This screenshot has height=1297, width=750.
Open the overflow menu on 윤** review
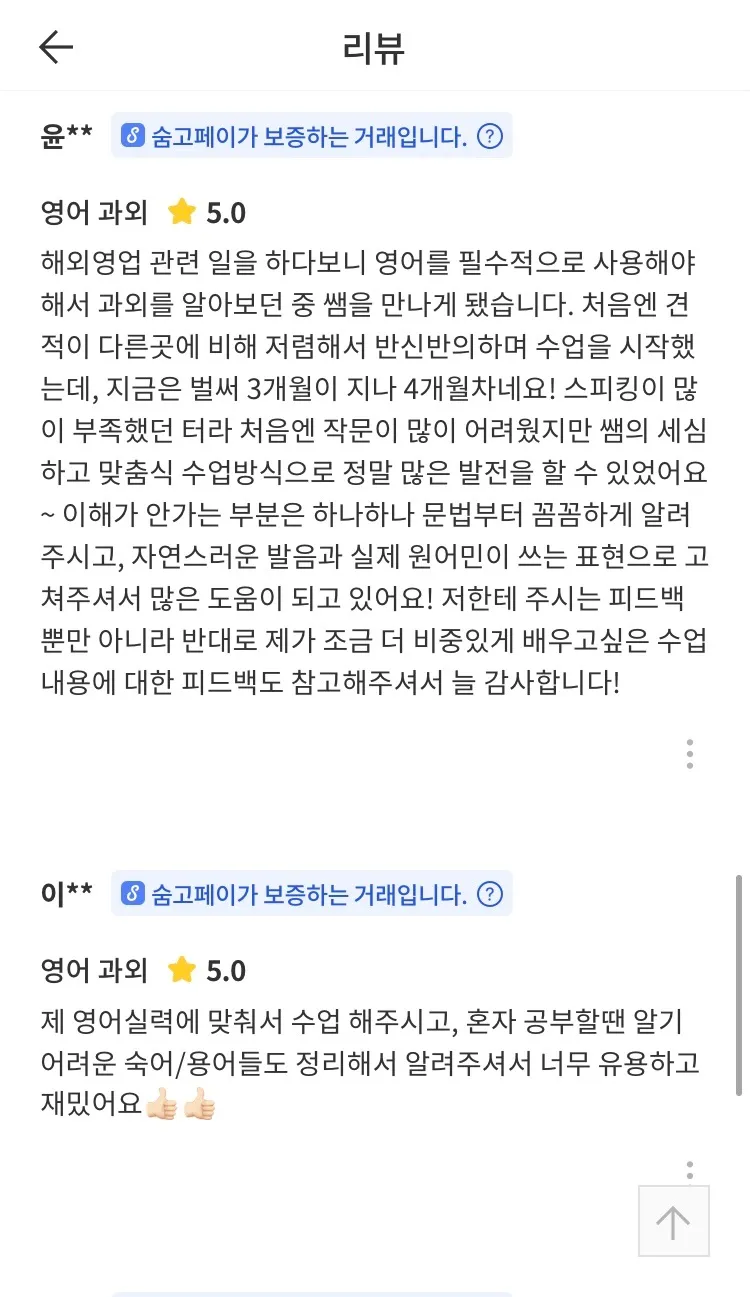pos(690,754)
